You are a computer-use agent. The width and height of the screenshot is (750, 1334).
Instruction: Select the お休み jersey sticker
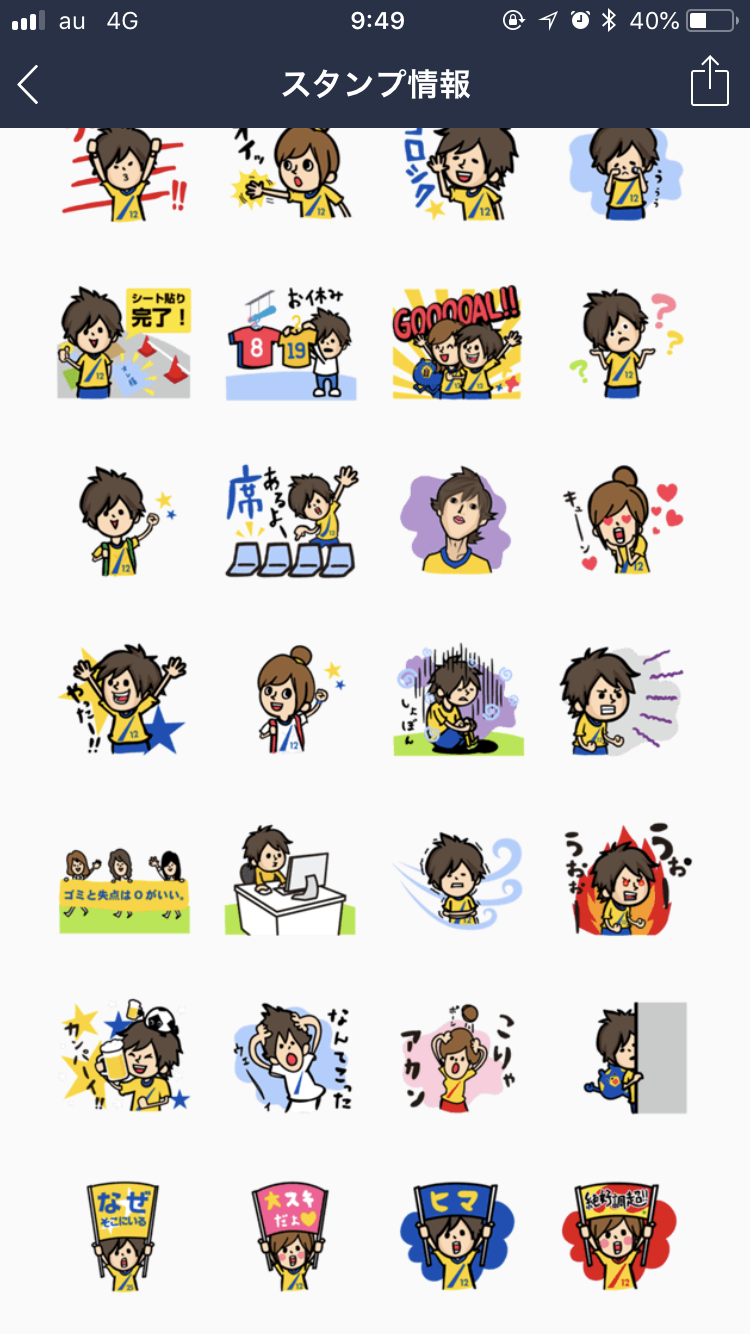tap(290, 344)
